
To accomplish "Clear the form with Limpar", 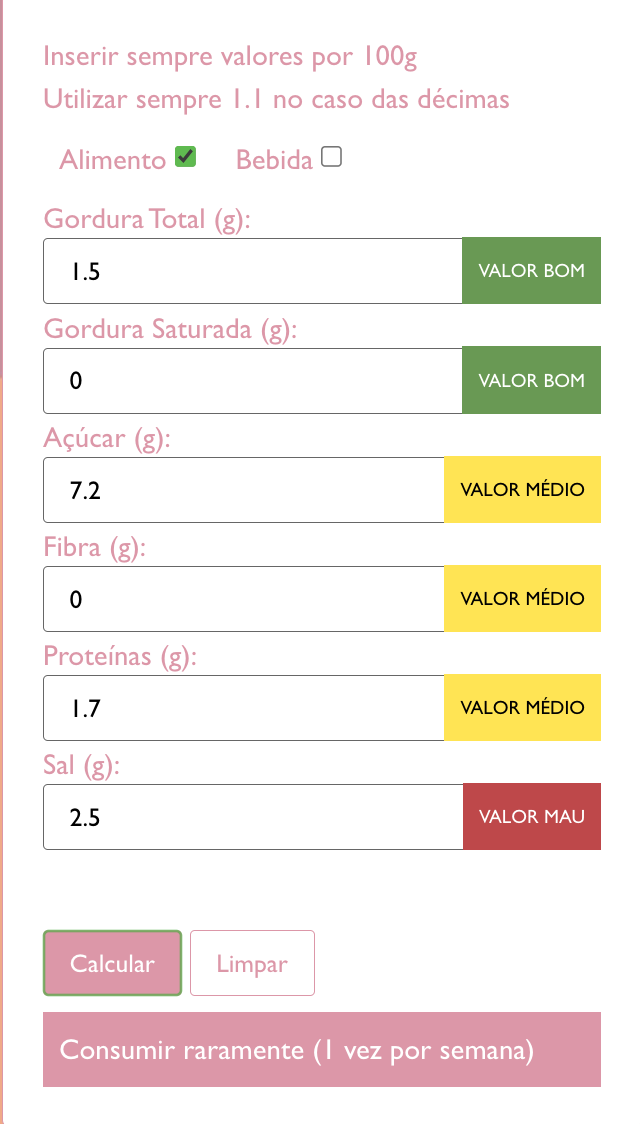I will pyautogui.click(x=252, y=963).
